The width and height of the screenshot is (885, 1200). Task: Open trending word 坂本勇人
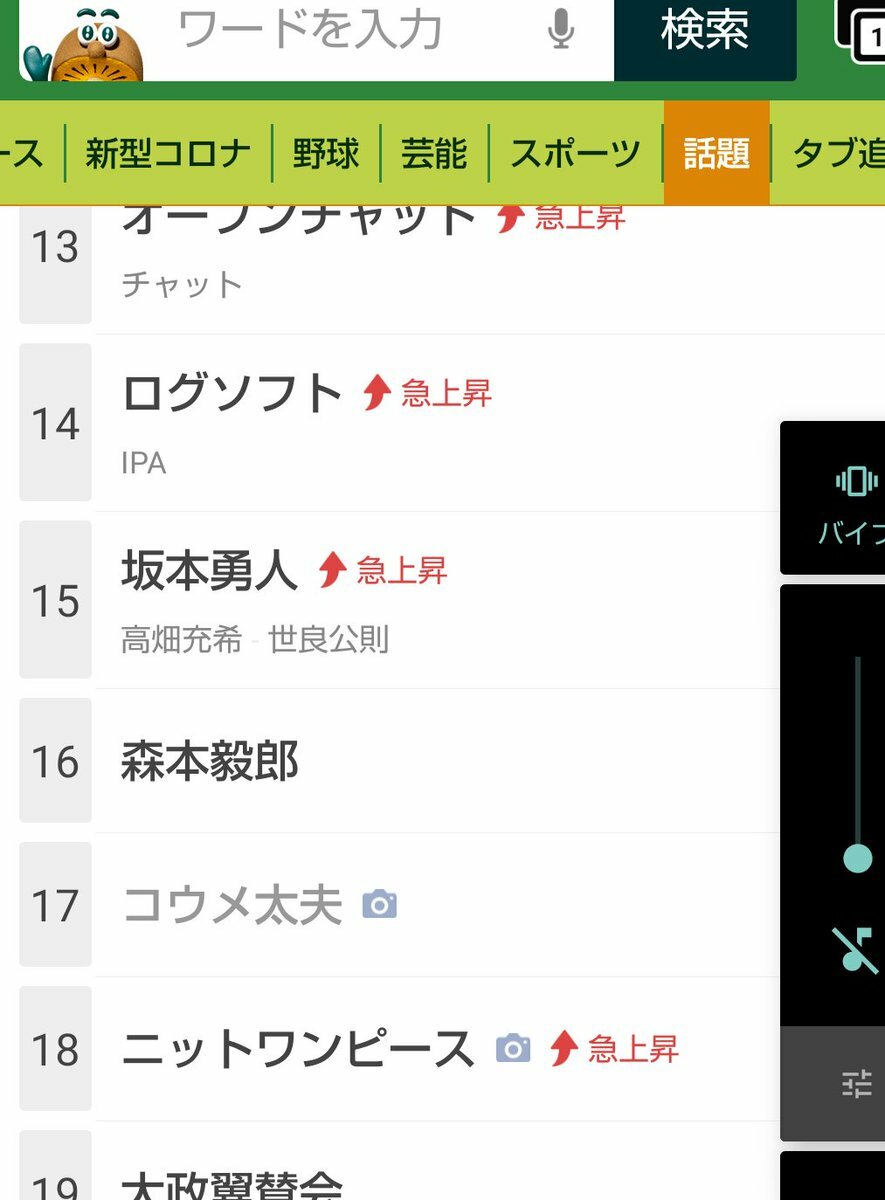click(210, 571)
